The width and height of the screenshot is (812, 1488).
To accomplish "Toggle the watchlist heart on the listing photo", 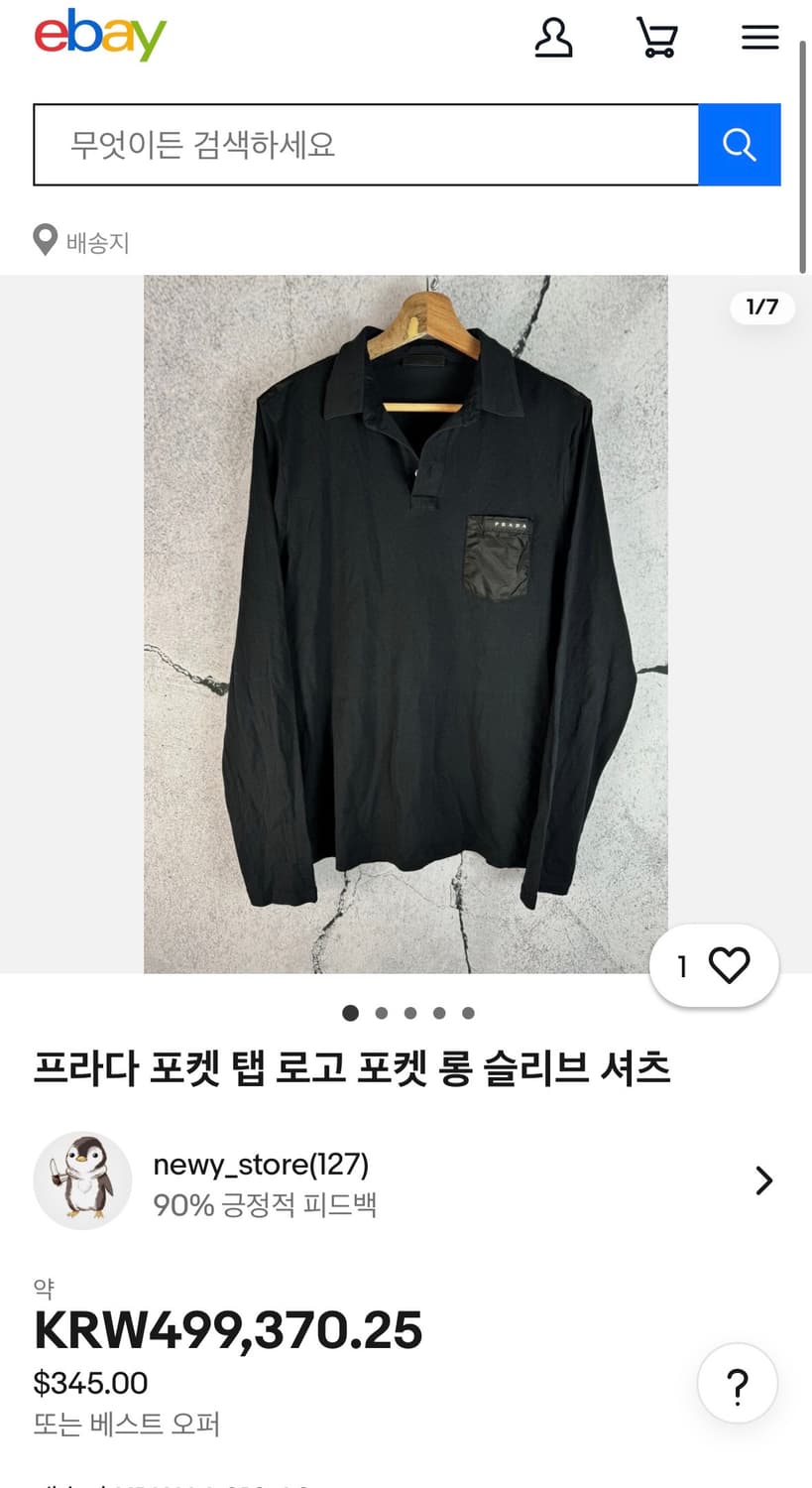I will pyautogui.click(x=731, y=963).
